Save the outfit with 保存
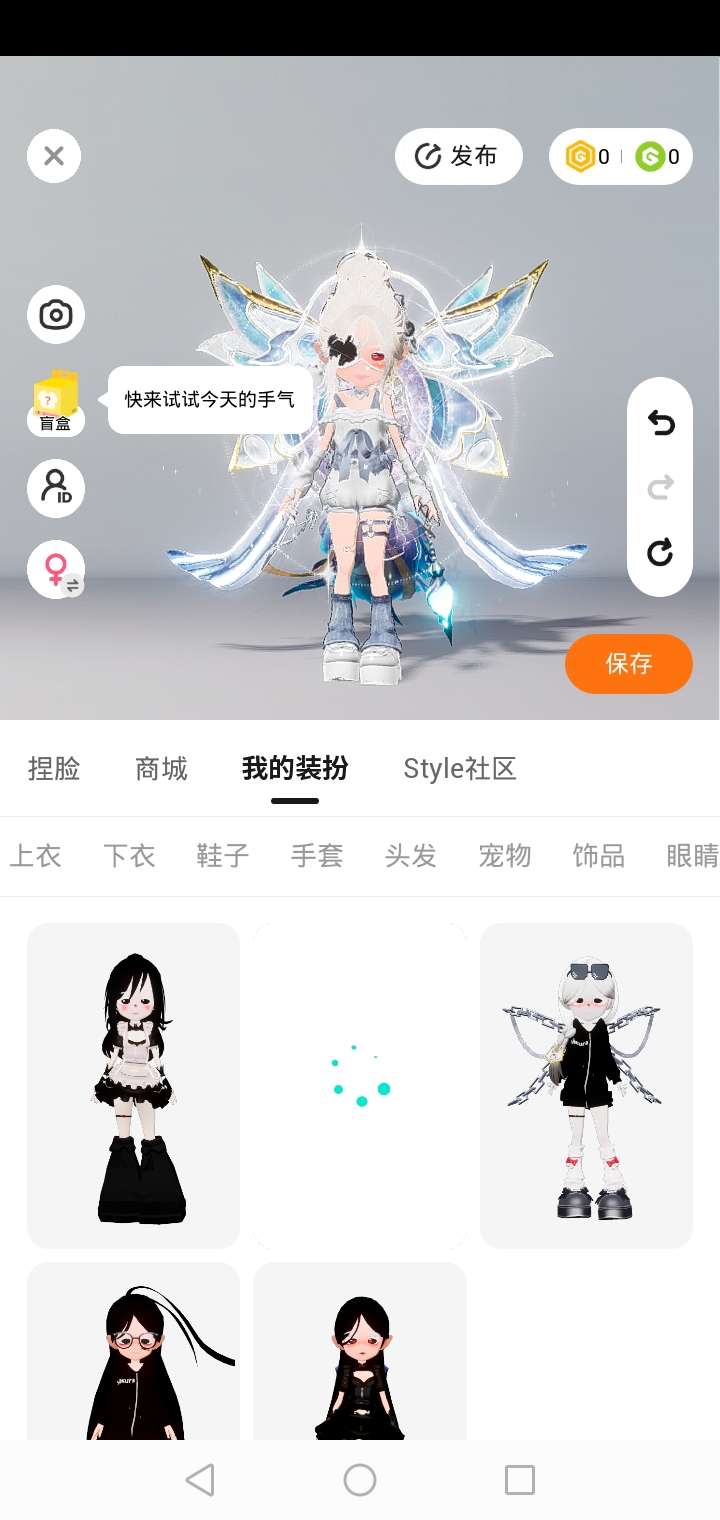This screenshot has width=720, height=1520. click(x=628, y=664)
